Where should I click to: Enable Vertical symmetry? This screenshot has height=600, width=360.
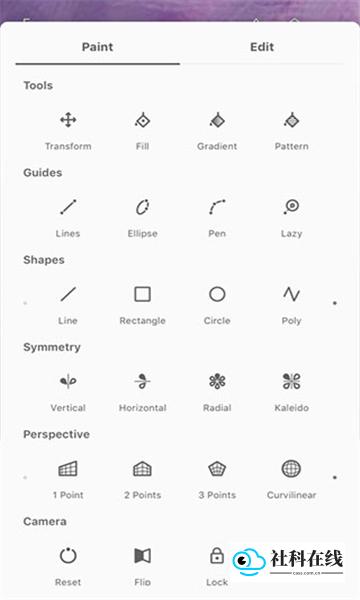pos(68,392)
